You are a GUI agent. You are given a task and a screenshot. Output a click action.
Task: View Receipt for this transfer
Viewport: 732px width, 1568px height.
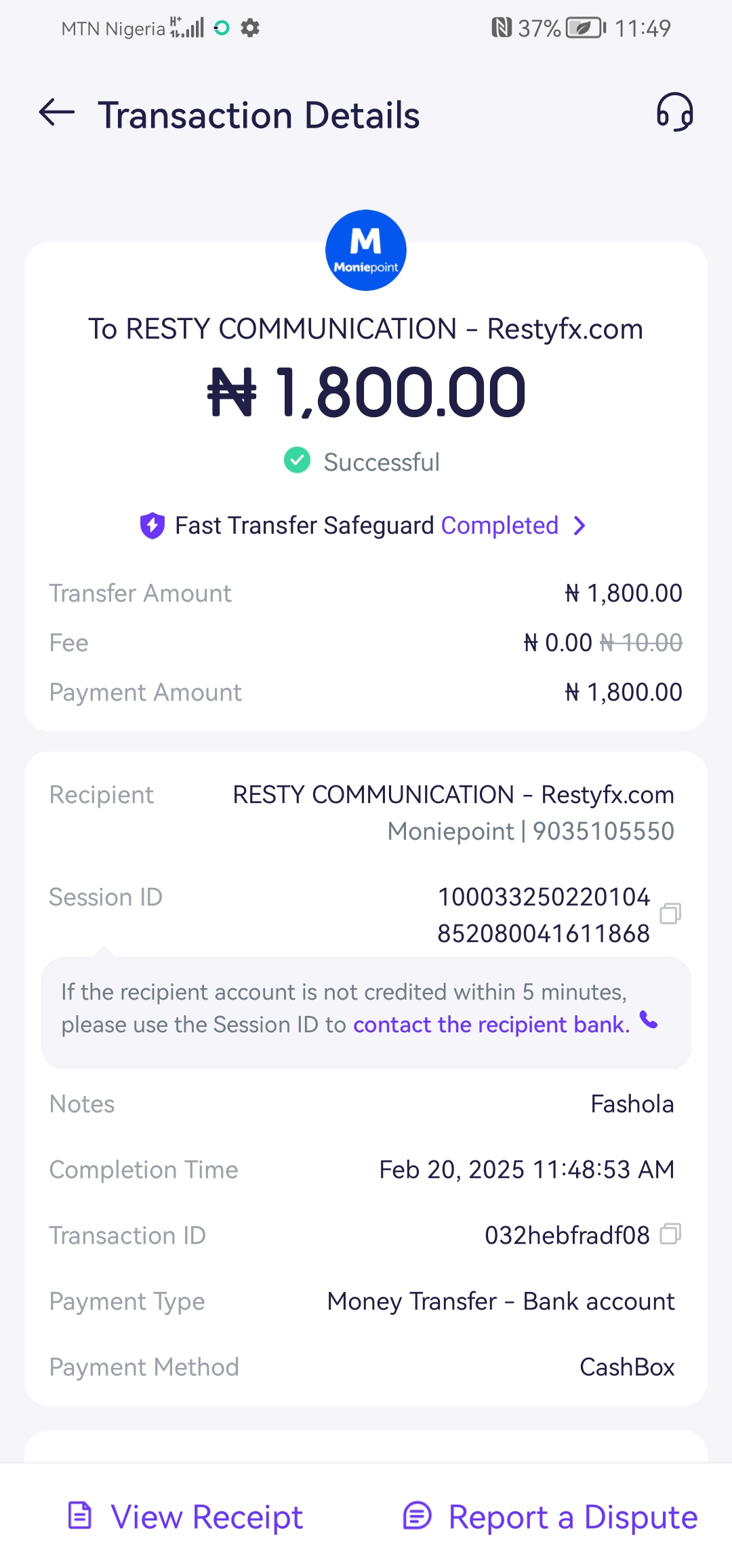pyautogui.click(x=186, y=1516)
